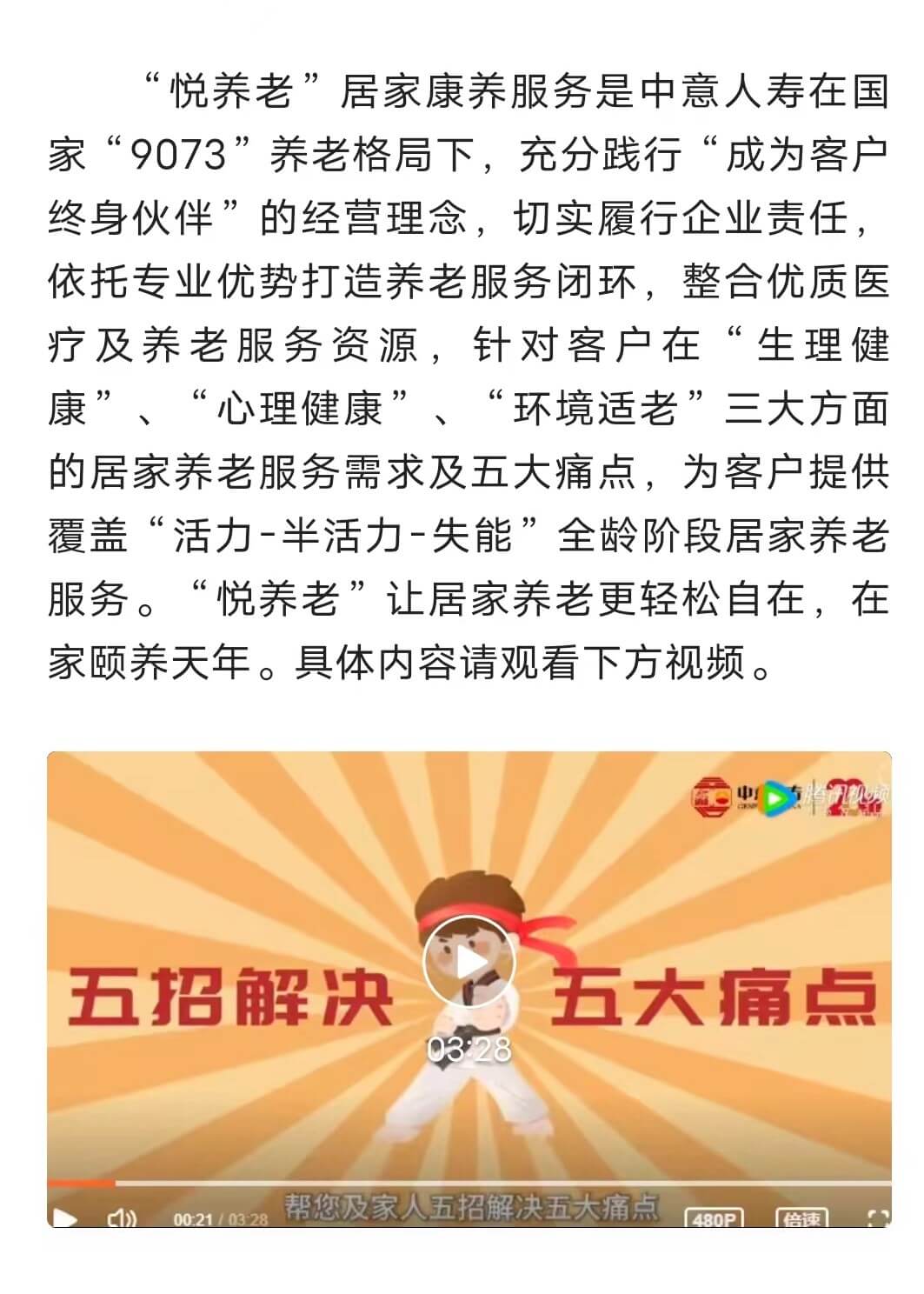Tap the small play icon in video controls
Image resolution: width=924 pixels, height=1294 pixels.
(x=64, y=1217)
